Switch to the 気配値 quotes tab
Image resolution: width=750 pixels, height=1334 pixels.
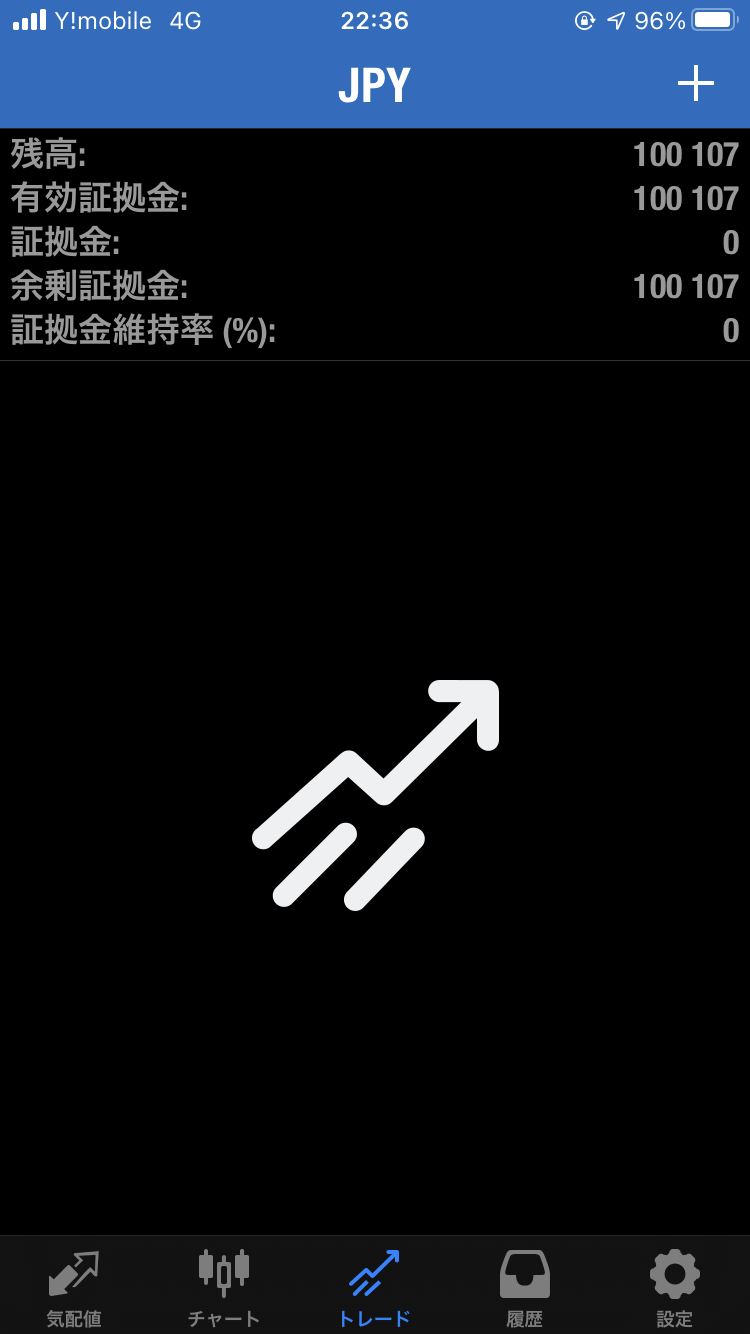click(x=74, y=1287)
